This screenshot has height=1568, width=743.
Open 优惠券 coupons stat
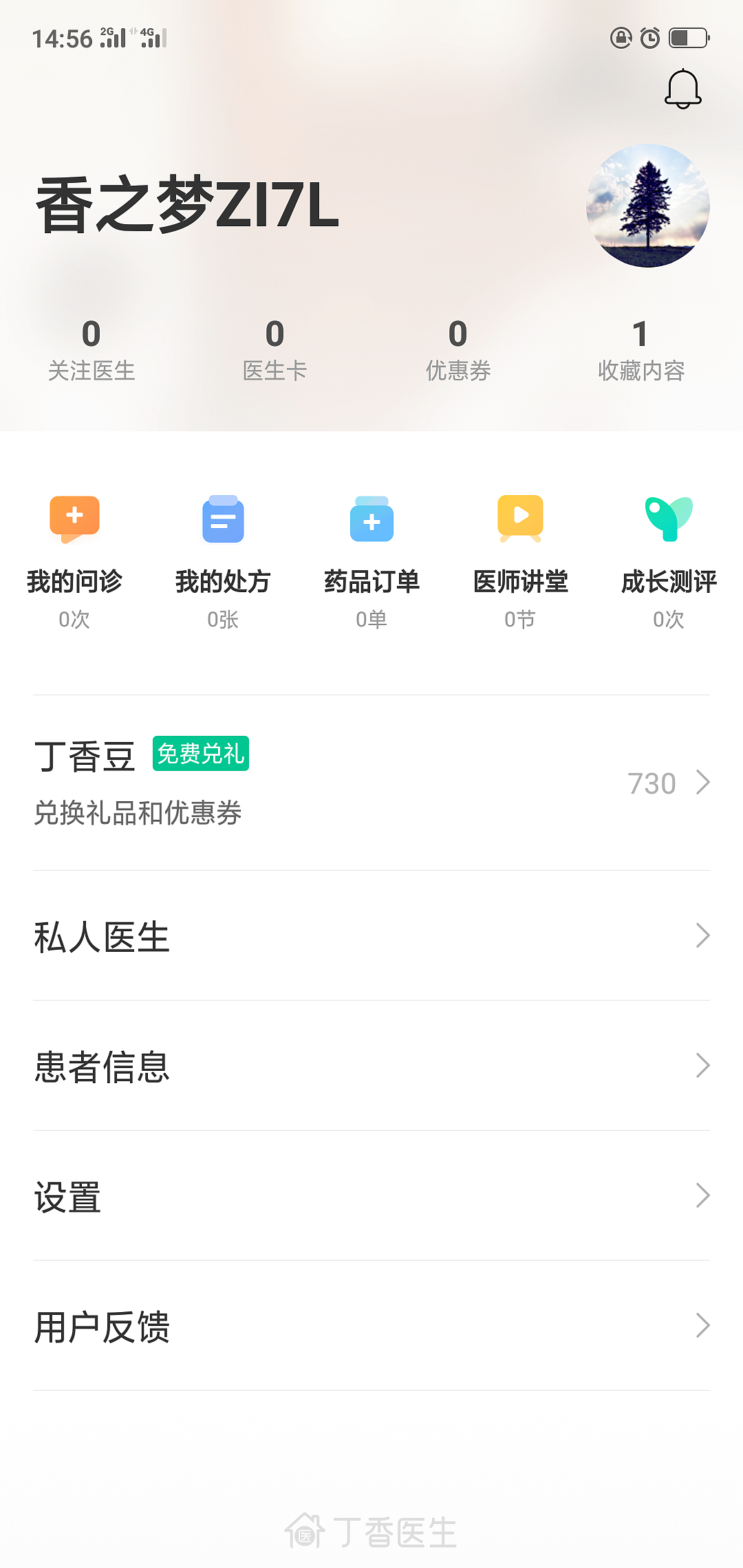click(x=457, y=351)
